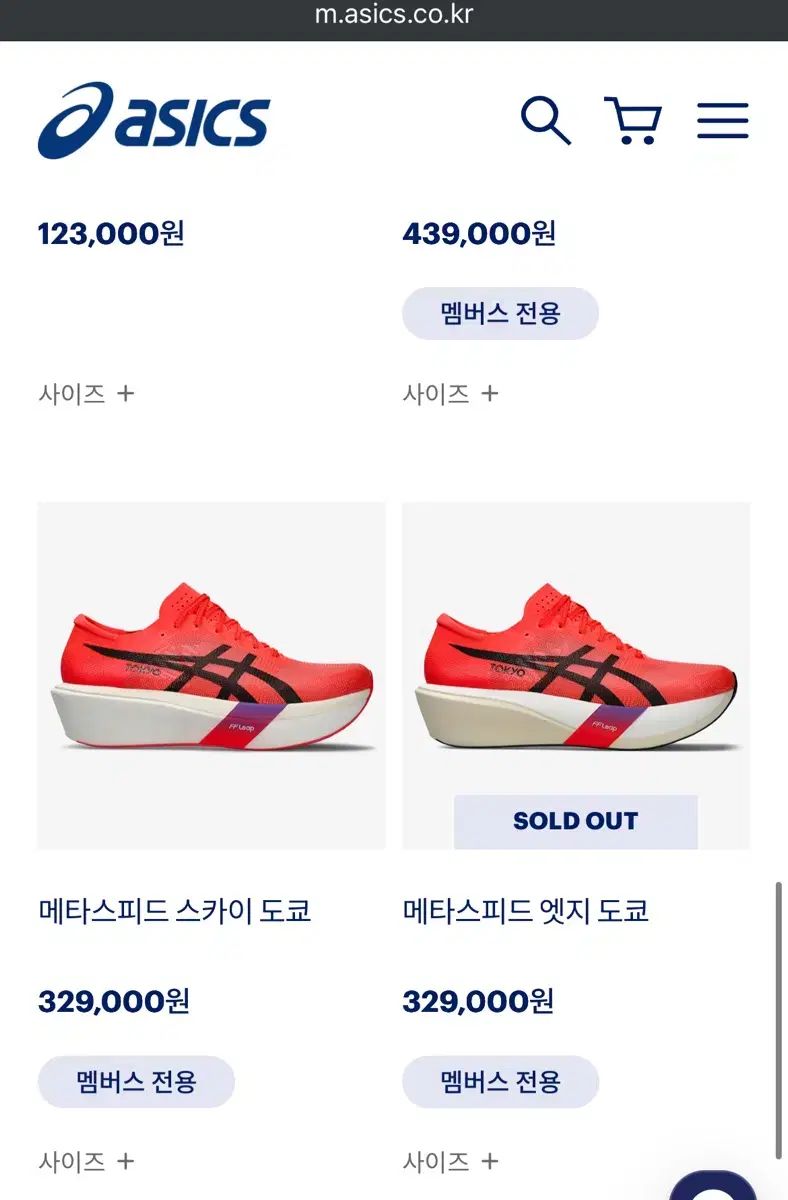Expand 사이즈 for 메타스피드 엣지 도쿄
788x1200 pixels.
[x=450, y=1162]
